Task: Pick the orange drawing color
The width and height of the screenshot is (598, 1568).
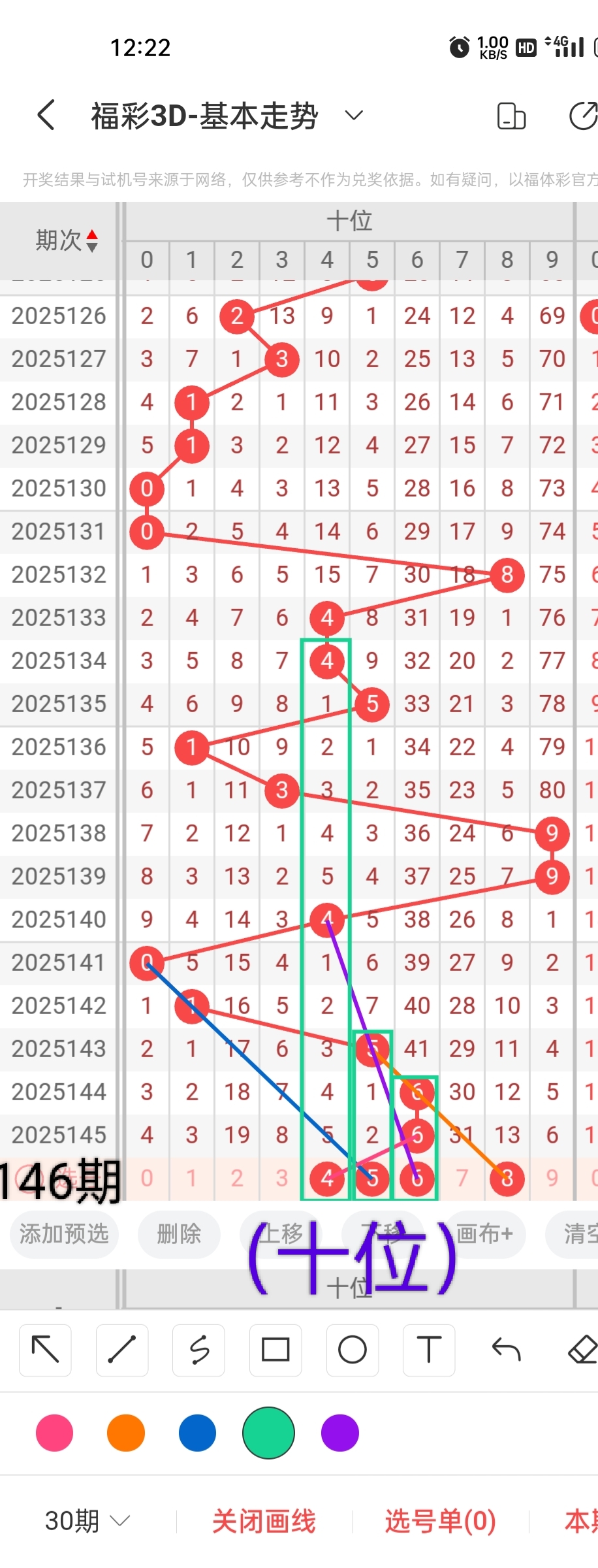Action: [126, 1433]
